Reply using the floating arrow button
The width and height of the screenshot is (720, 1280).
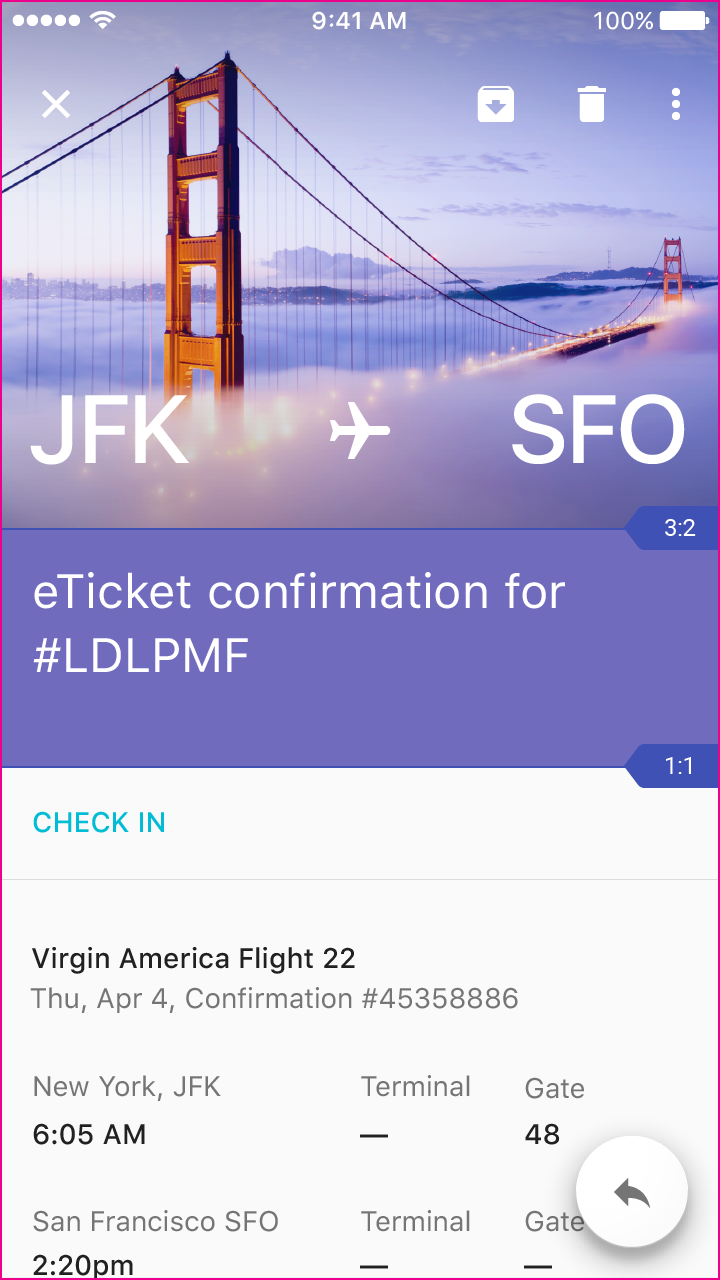(x=632, y=1192)
